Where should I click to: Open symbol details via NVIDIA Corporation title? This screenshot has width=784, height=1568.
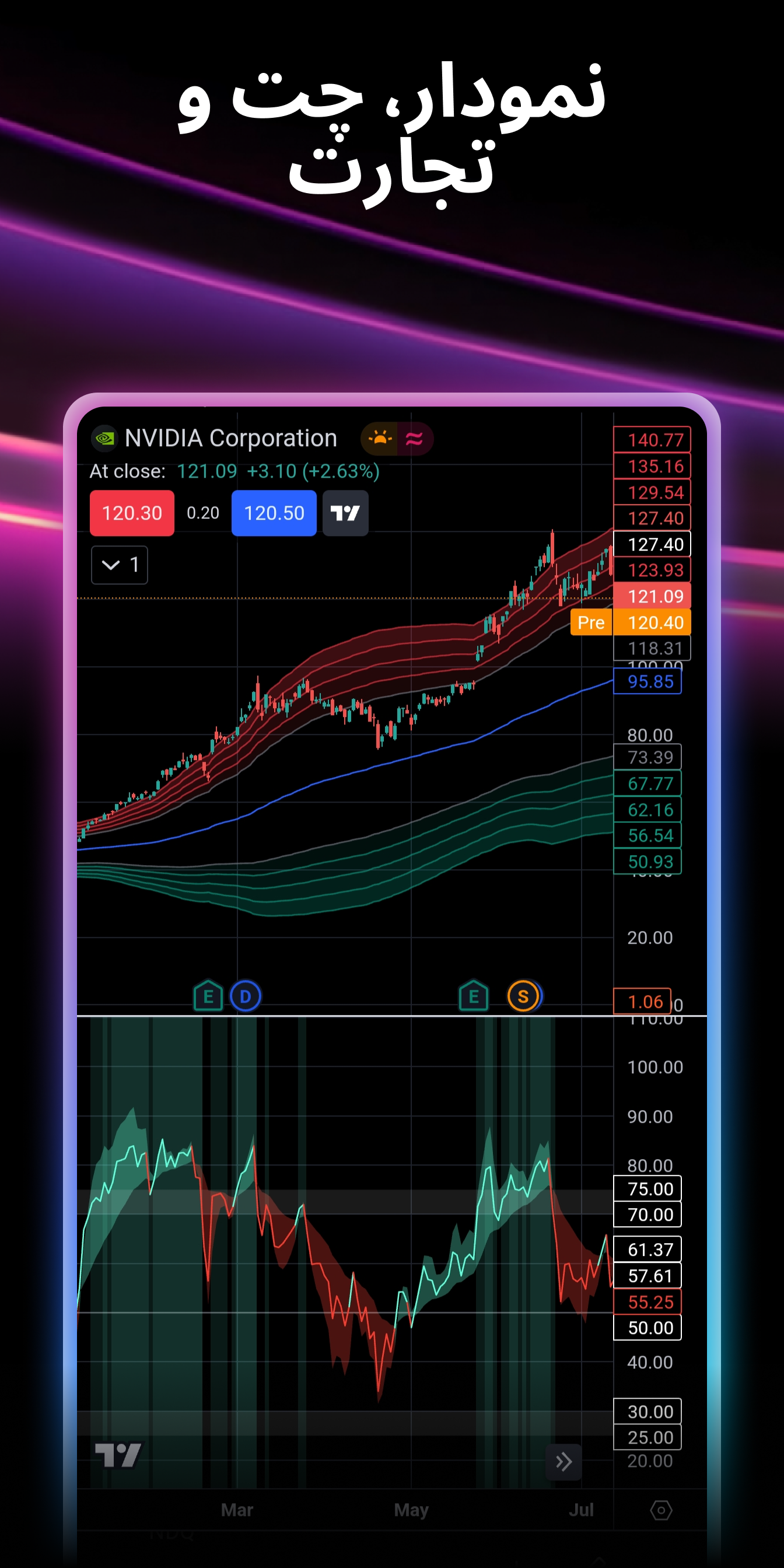[x=230, y=438]
